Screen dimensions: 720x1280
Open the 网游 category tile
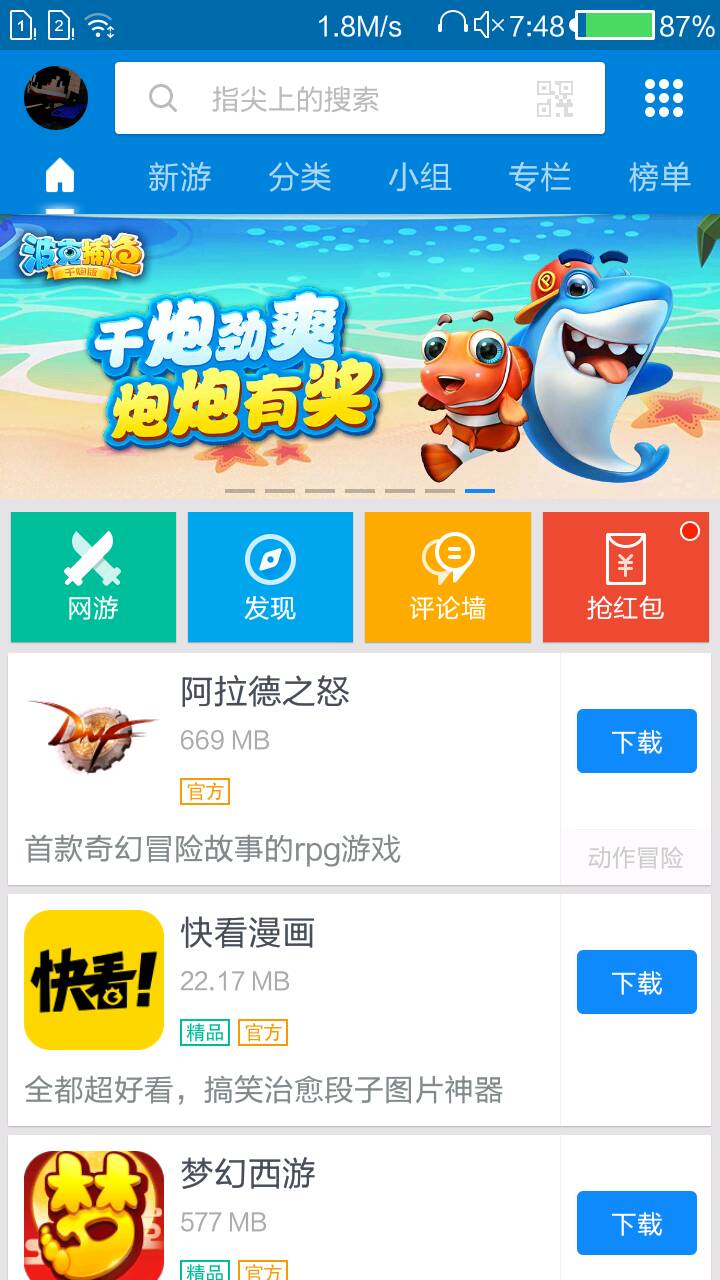pyautogui.click(x=93, y=577)
